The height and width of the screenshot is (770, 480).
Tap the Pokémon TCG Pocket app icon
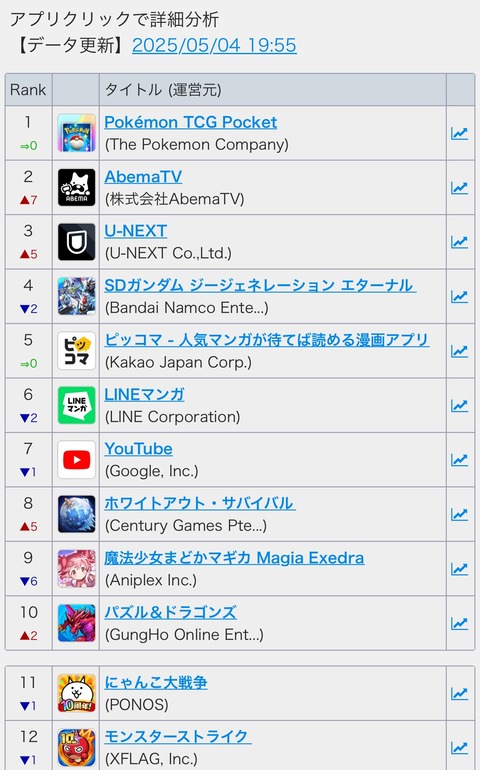pyautogui.click(x=76, y=133)
